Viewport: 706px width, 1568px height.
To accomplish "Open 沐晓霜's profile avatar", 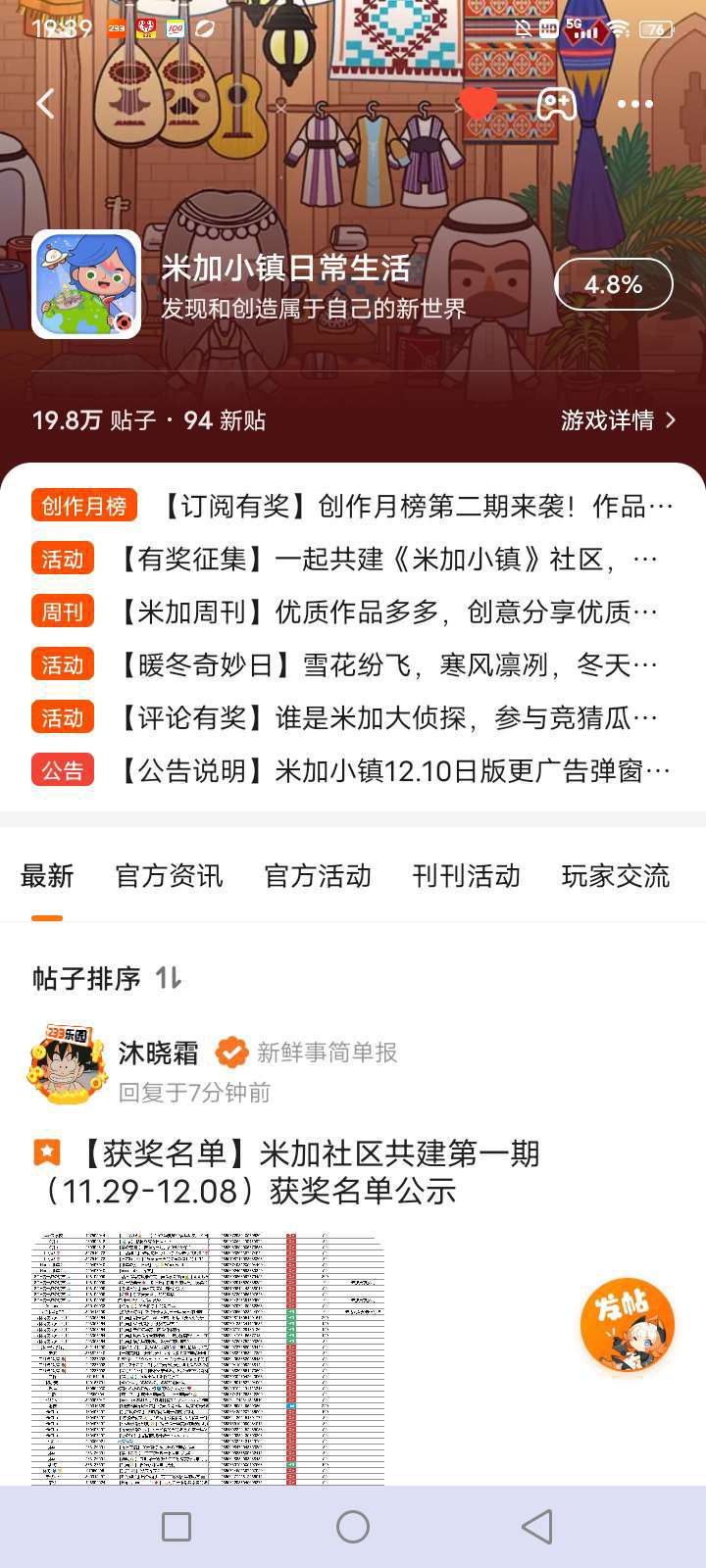I will pos(67,1065).
